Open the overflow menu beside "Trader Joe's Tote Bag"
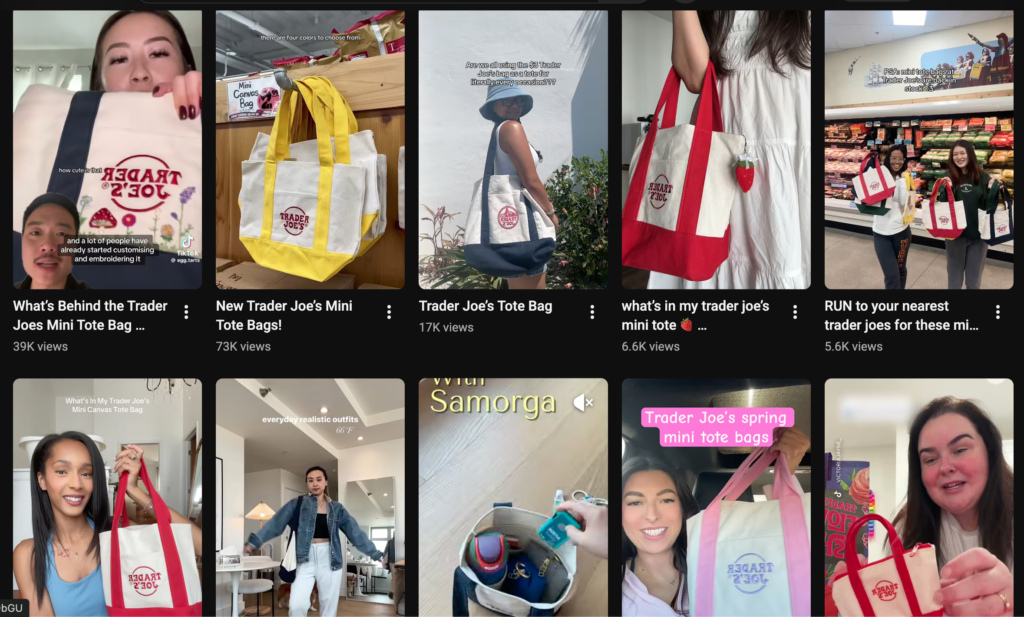The image size is (1024, 617). tap(592, 313)
